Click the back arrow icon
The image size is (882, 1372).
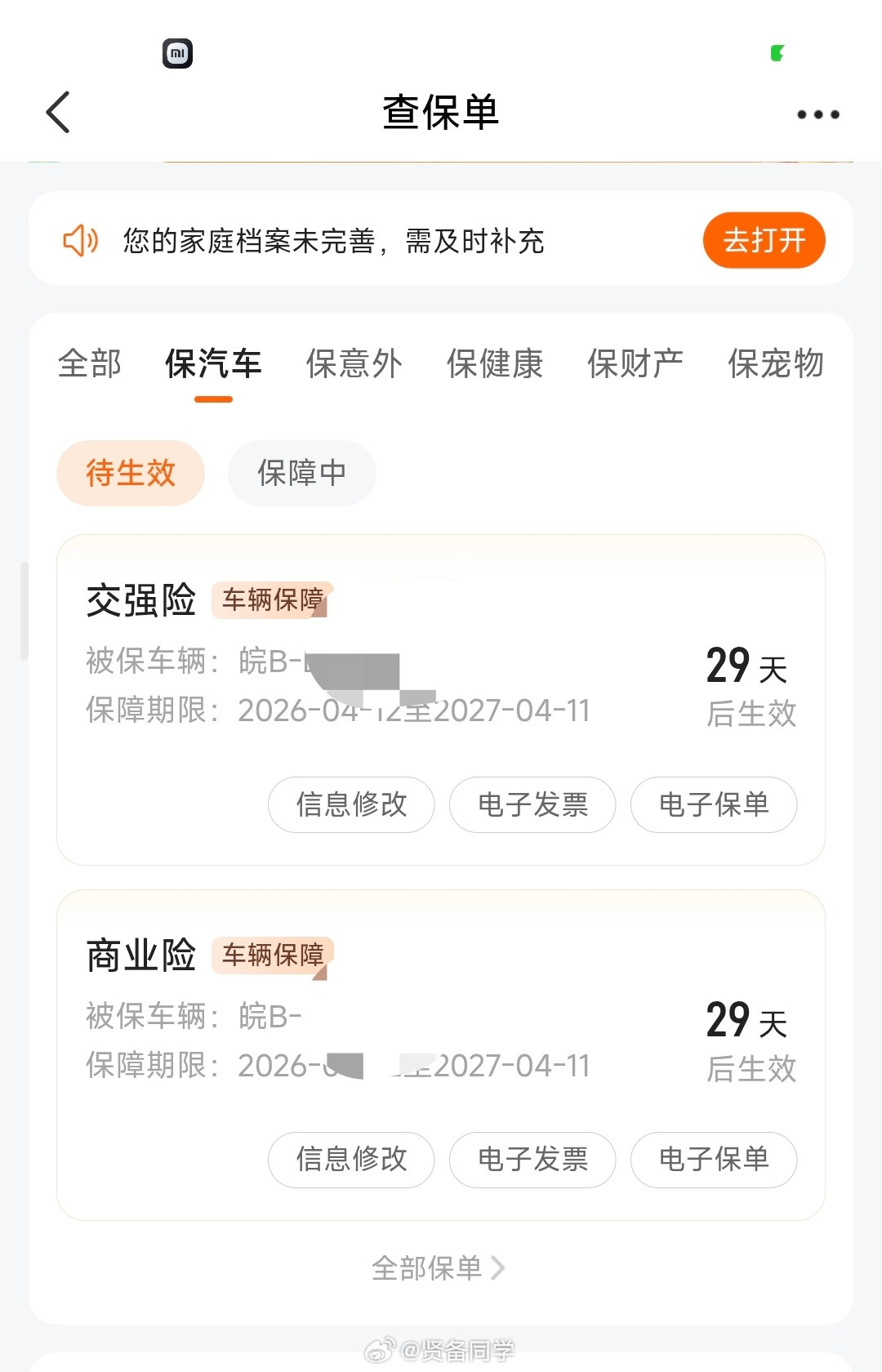(x=57, y=112)
